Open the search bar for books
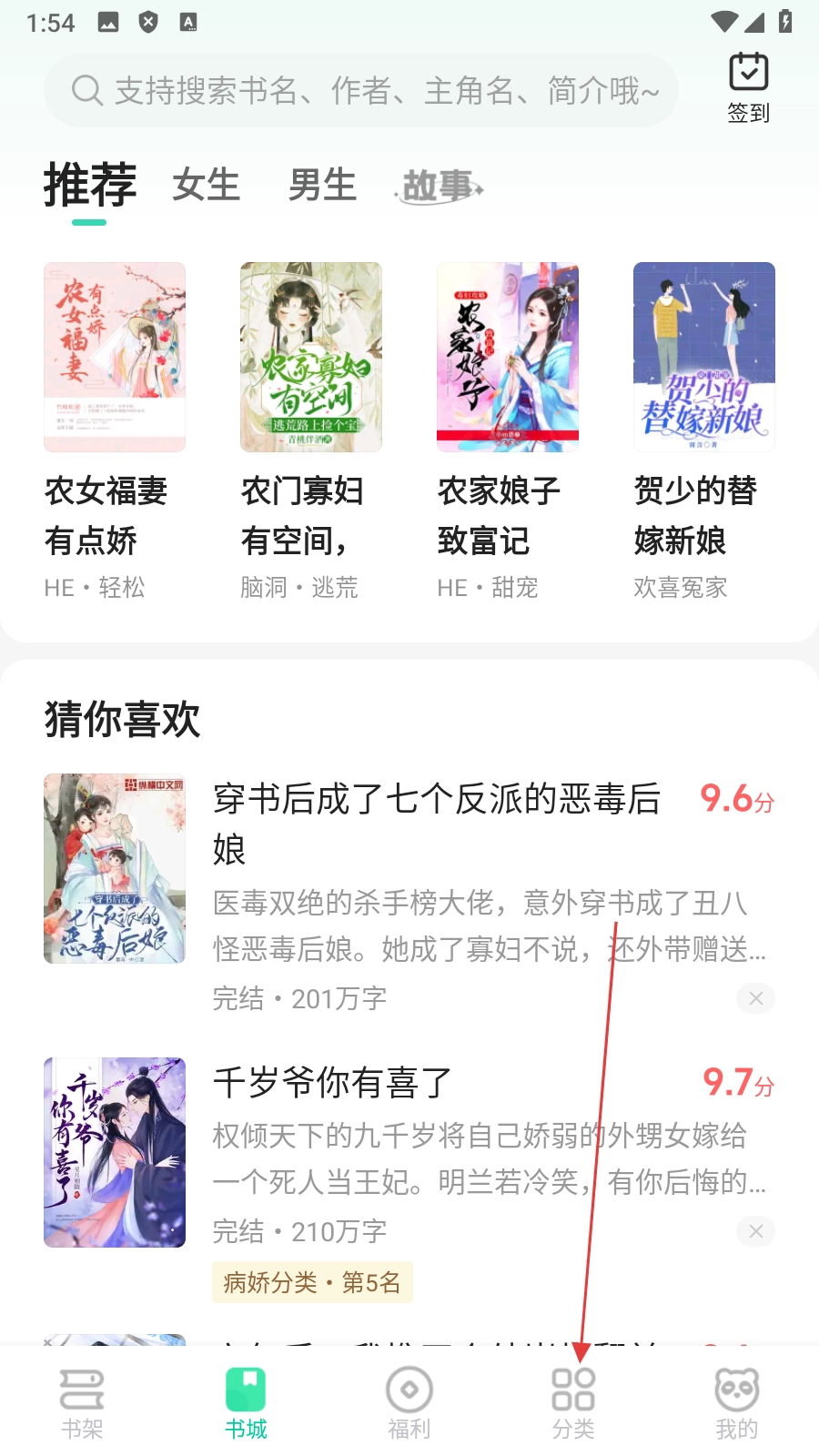The height and width of the screenshot is (1456, 819). [x=361, y=90]
